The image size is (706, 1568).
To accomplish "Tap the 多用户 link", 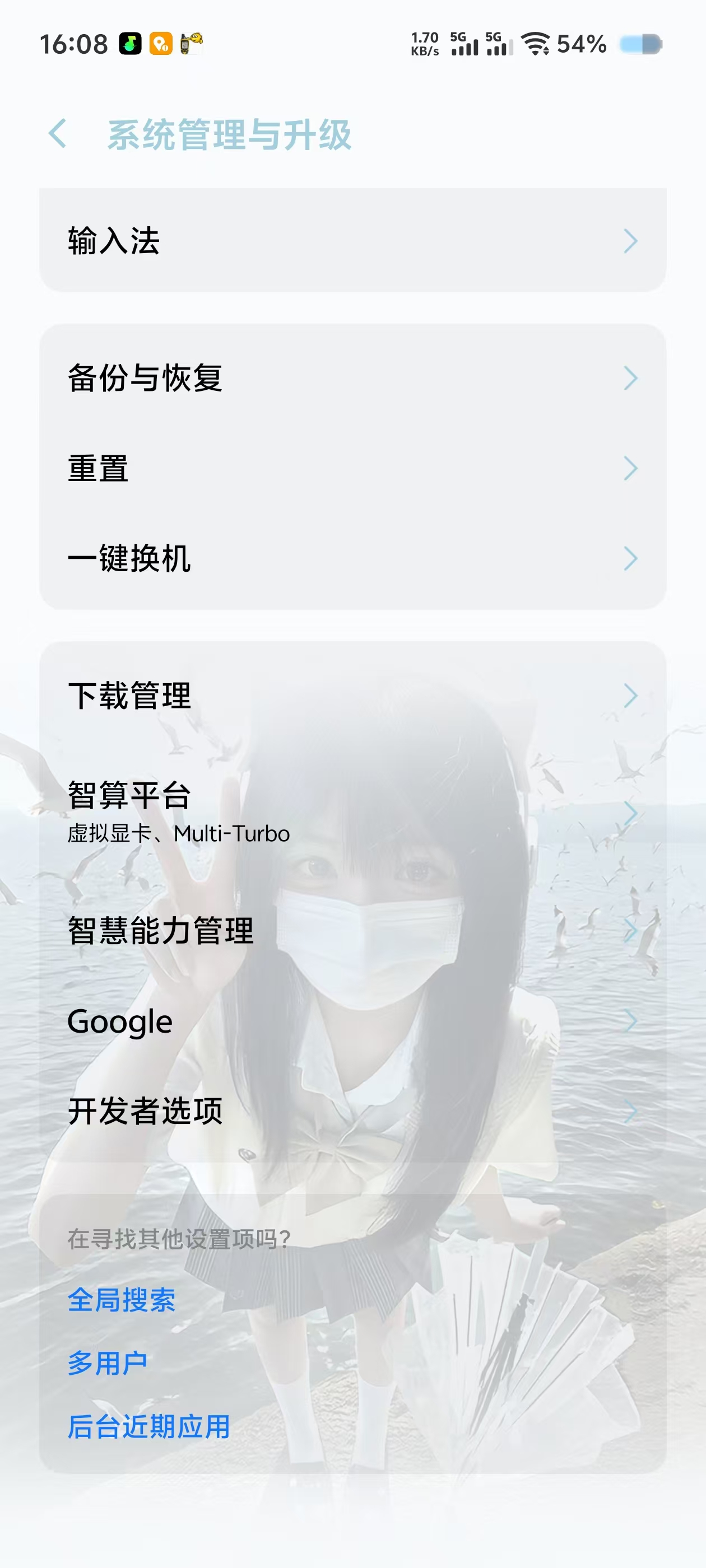I will 107,1364.
